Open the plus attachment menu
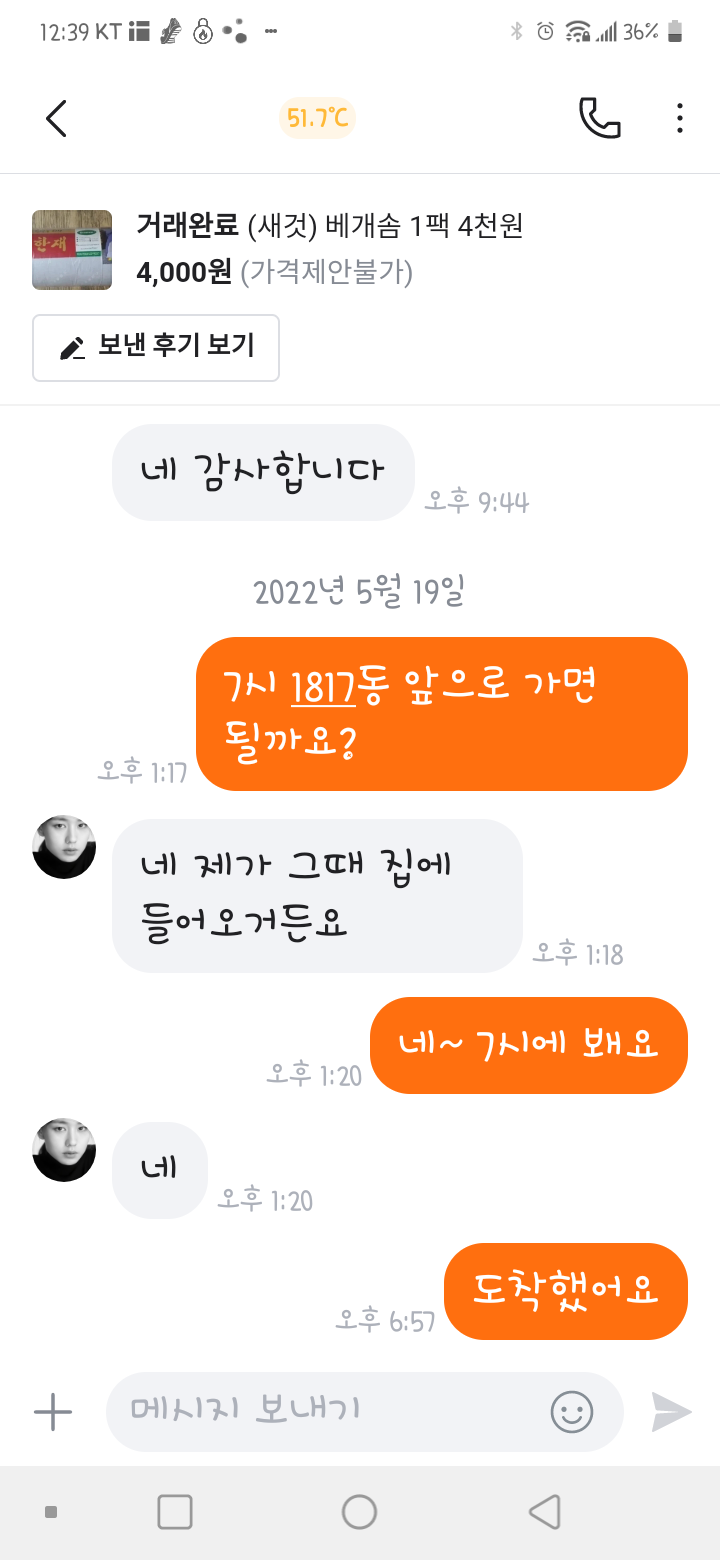 tap(53, 1412)
